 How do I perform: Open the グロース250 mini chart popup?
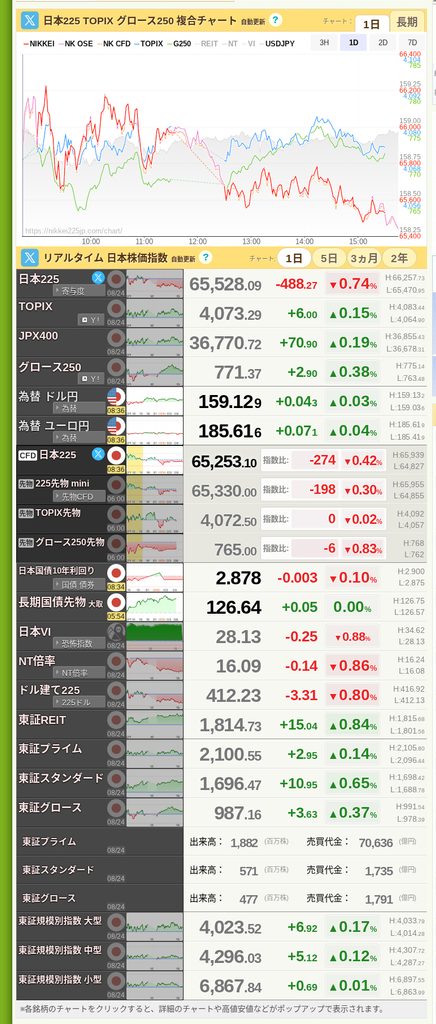coord(155,372)
